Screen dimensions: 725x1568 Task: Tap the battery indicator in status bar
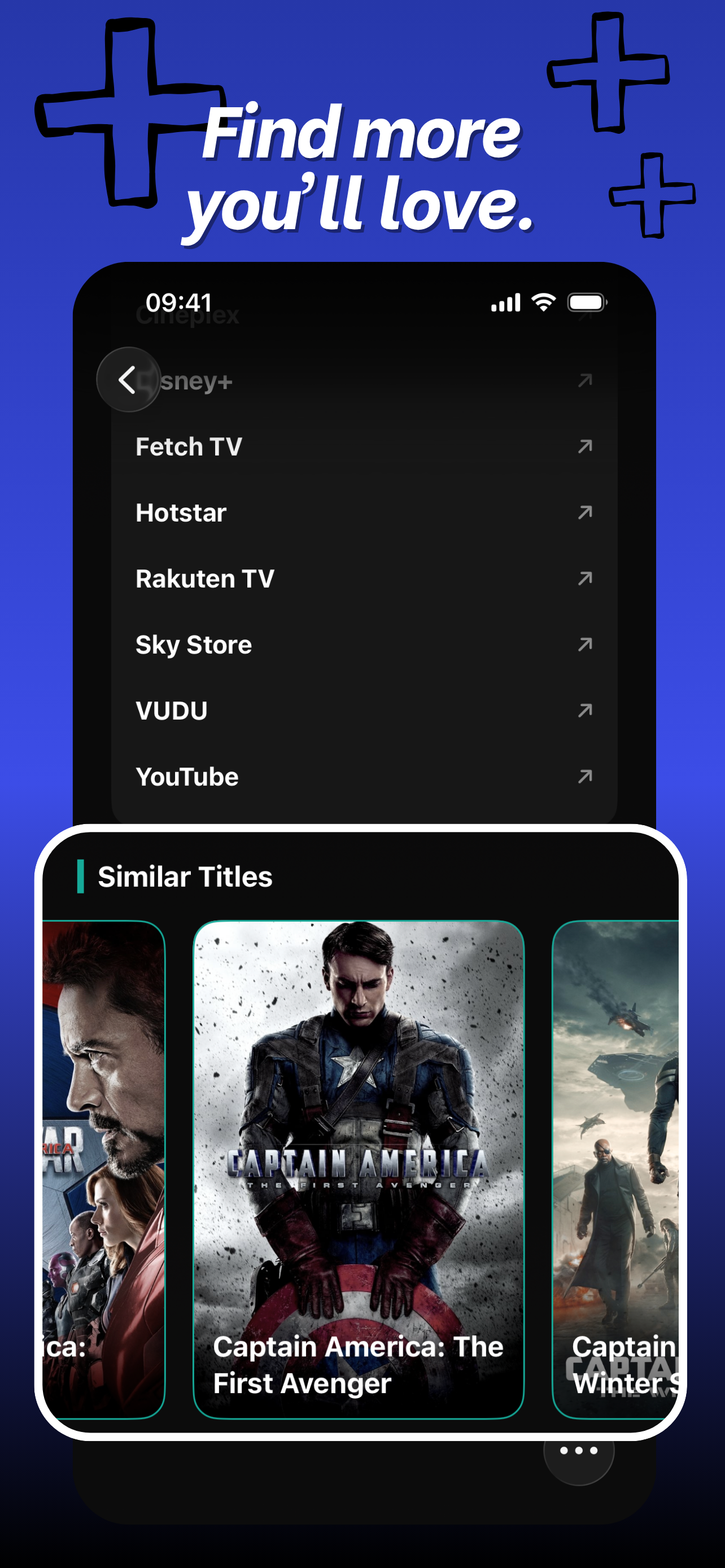point(586,301)
